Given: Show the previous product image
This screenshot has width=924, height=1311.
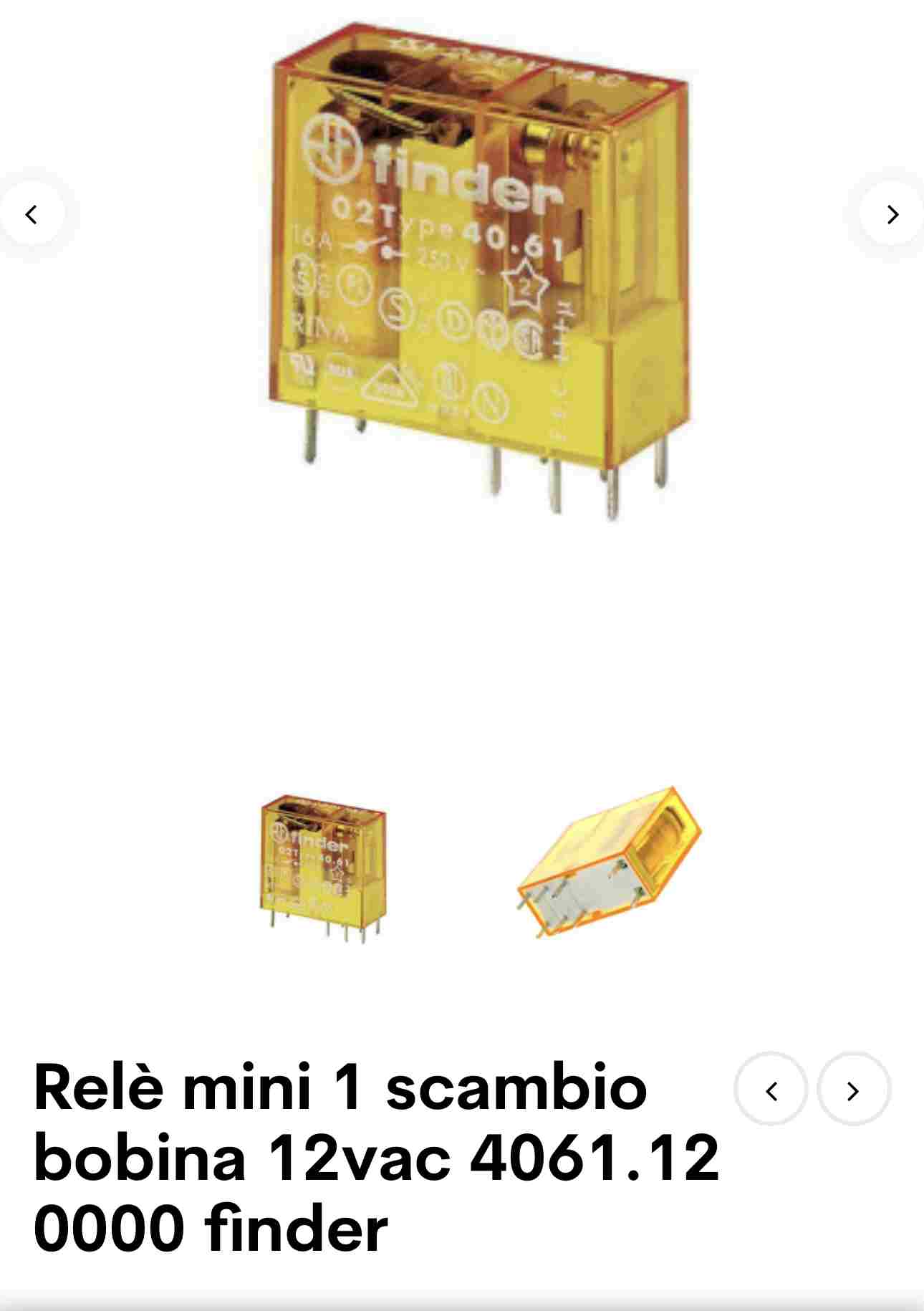Looking at the screenshot, I should (x=32, y=214).
